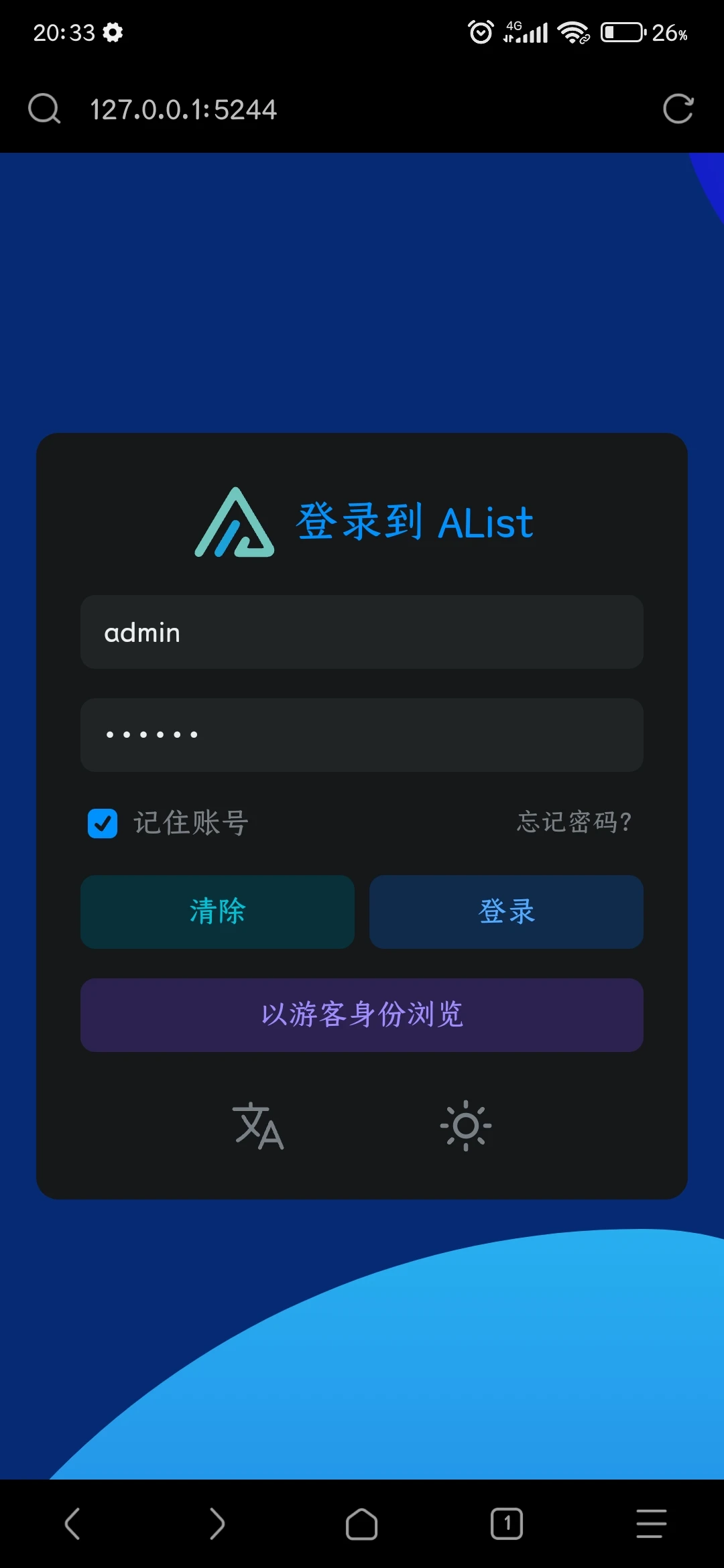Screen dimensions: 724x1568
Task: Reload the page with the refresh icon
Action: coord(678,109)
